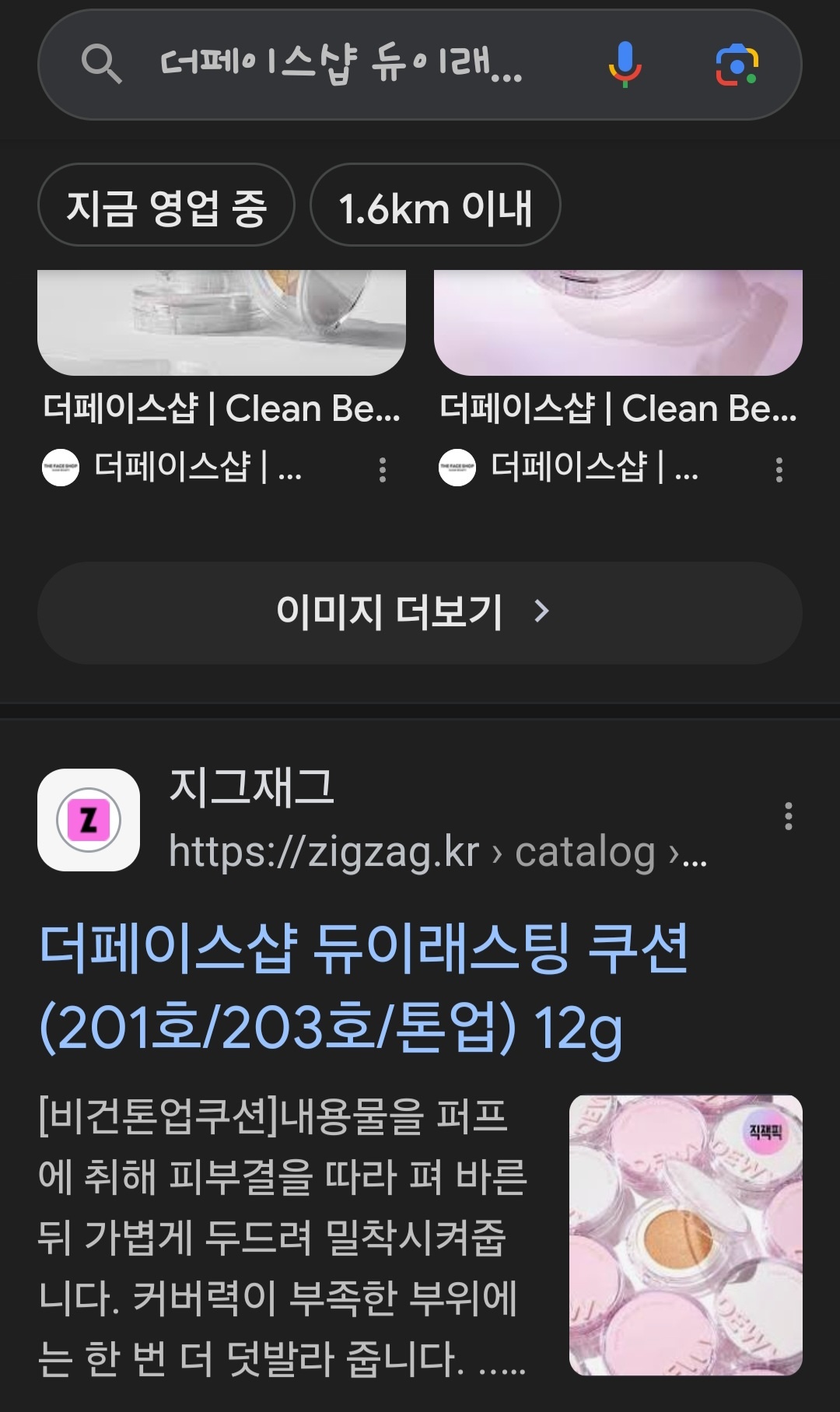The height and width of the screenshot is (1412, 840).
Task: Open the right 더페이스샵 Clean Beauty image
Action: pos(618,323)
